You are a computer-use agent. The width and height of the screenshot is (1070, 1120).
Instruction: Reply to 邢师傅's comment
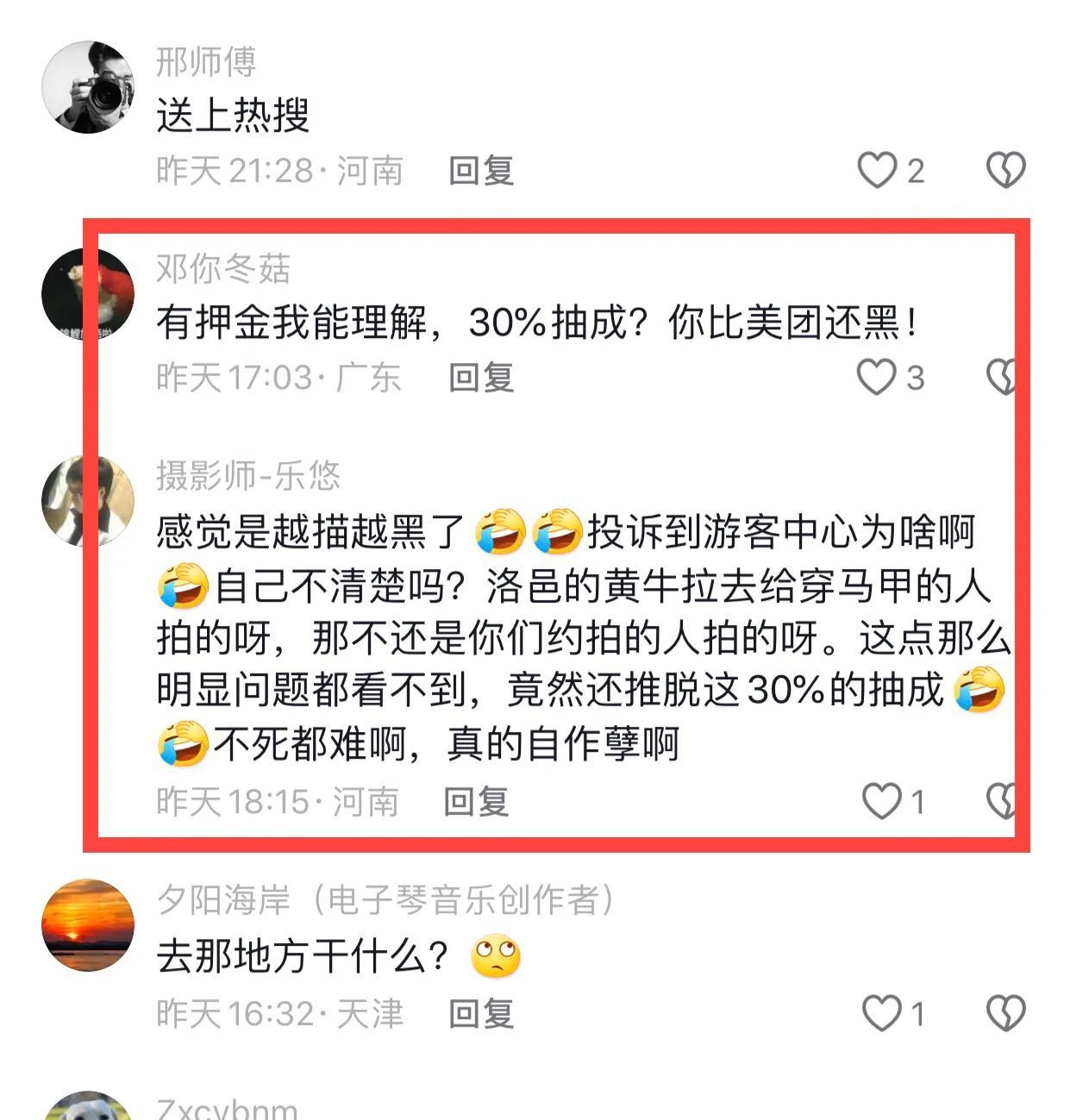click(481, 171)
